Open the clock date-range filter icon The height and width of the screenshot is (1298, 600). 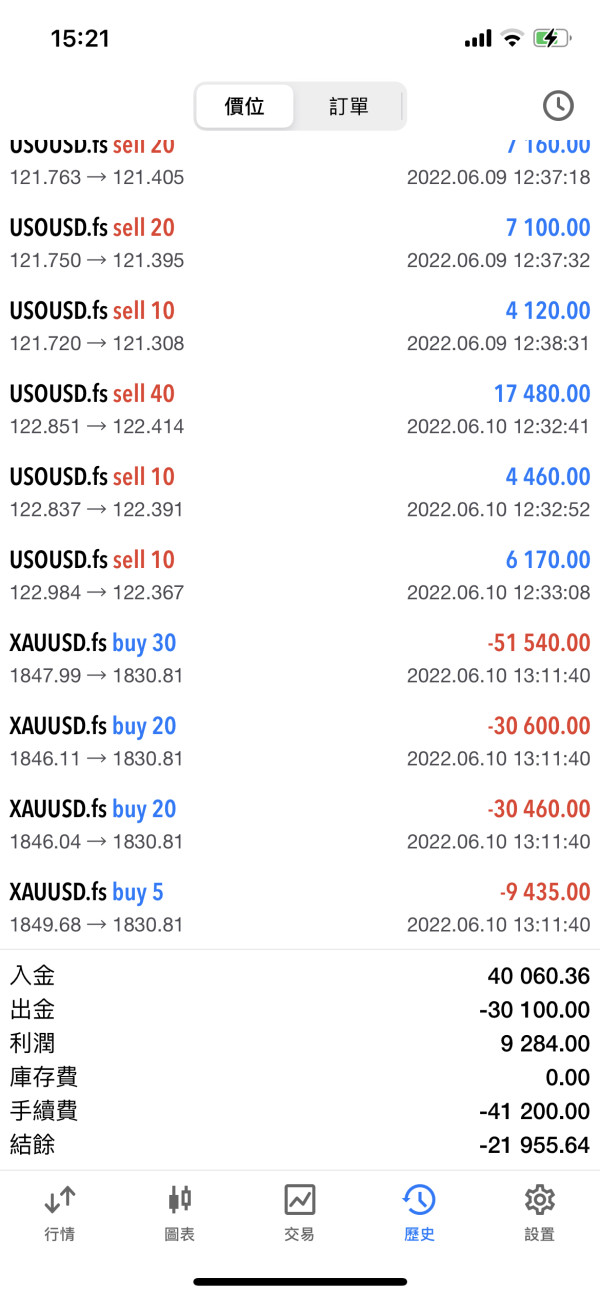(557, 106)
